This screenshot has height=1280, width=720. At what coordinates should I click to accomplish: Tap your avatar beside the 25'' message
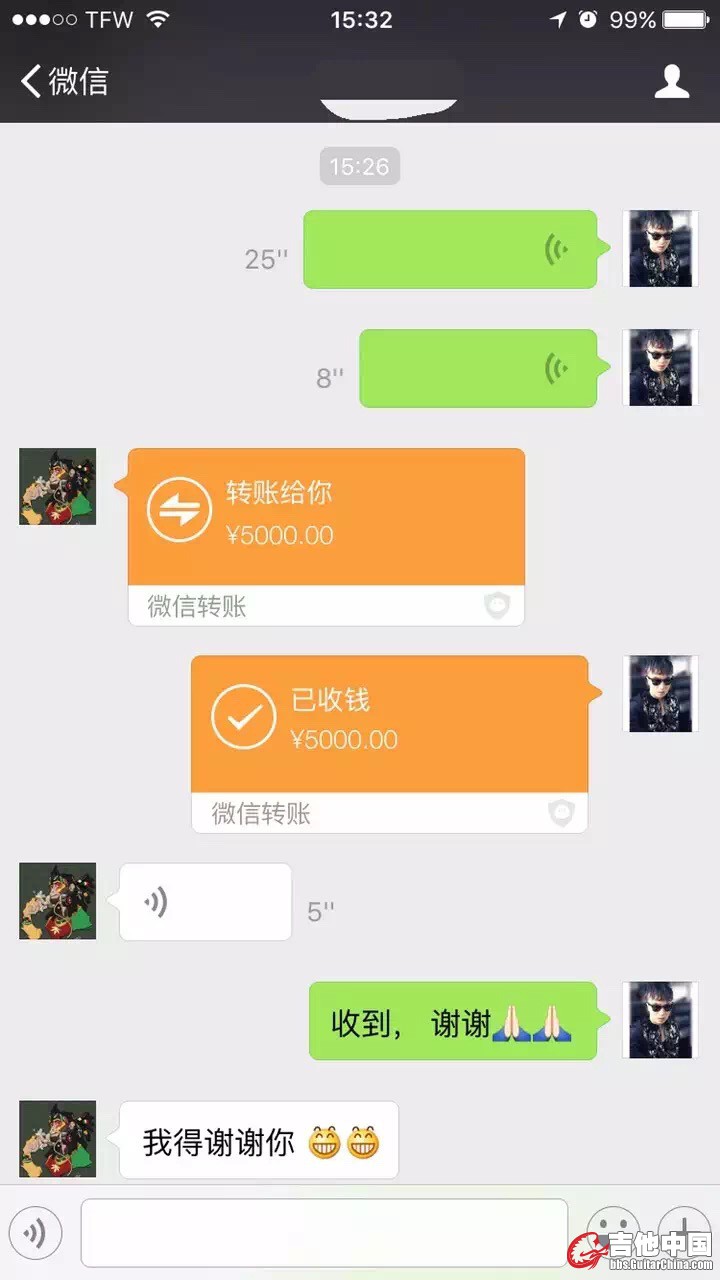(660, 249)
